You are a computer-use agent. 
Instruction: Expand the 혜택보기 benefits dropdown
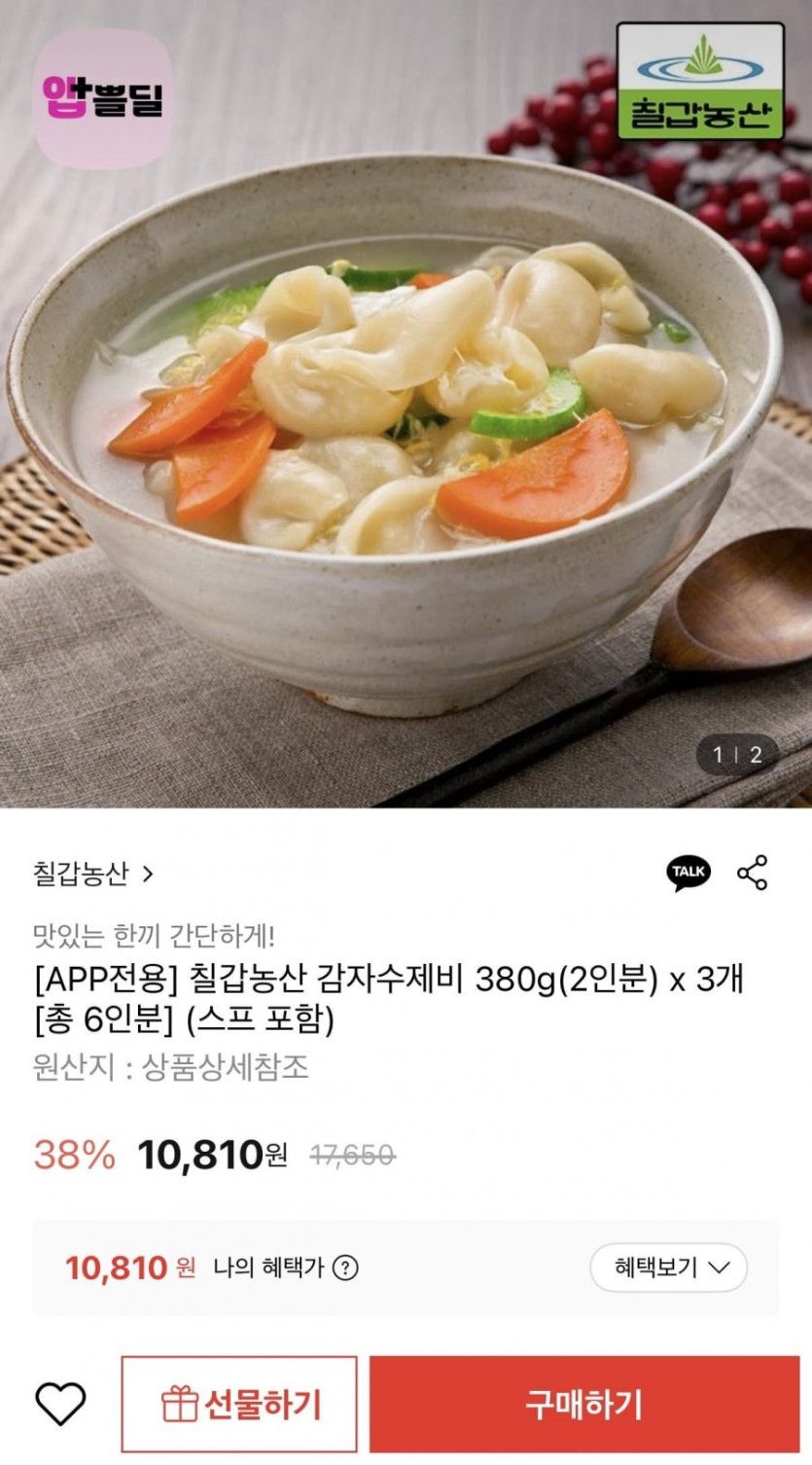[669, 1268]
